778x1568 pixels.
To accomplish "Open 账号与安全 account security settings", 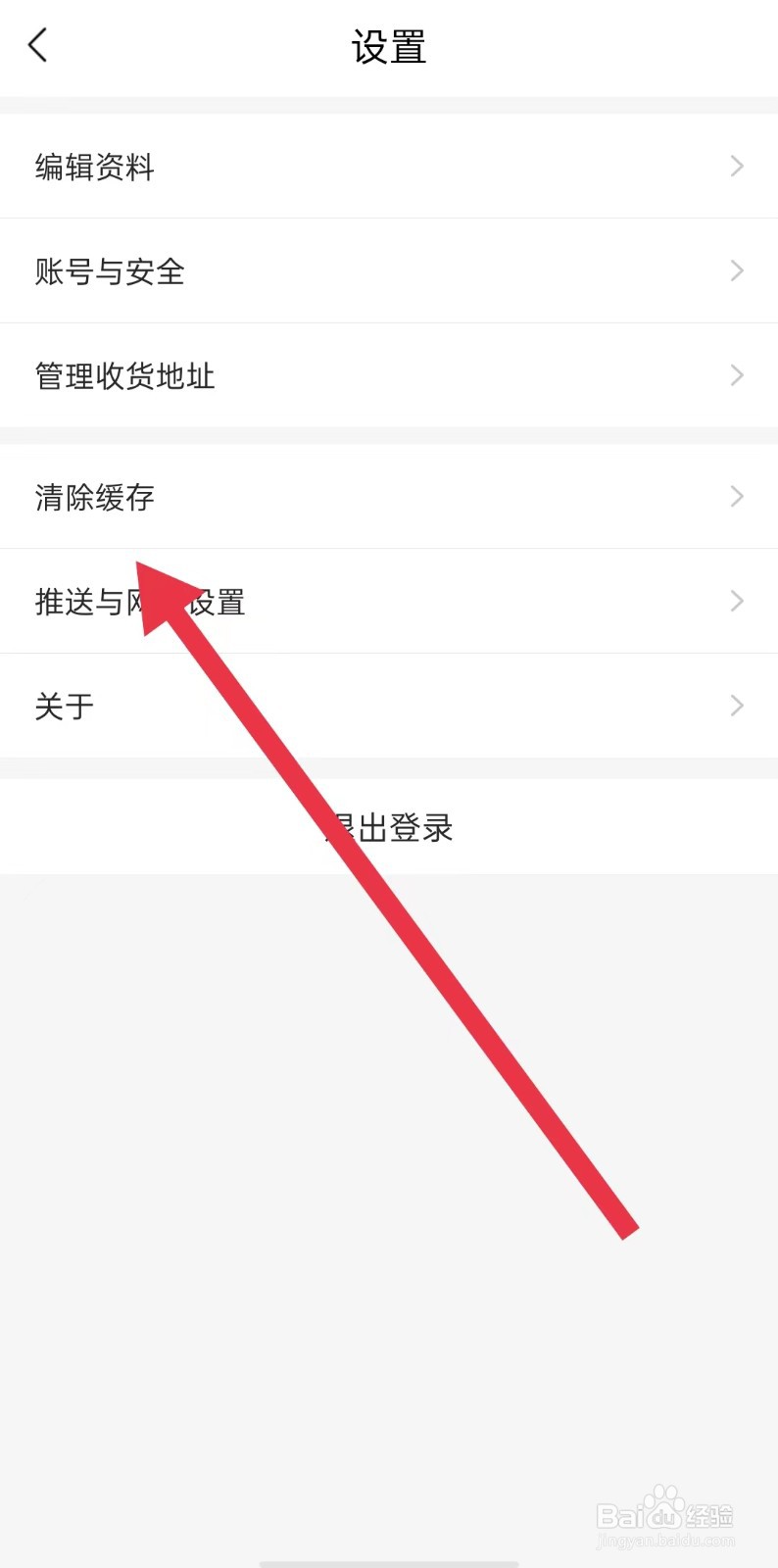I will (x=110, y=271).
